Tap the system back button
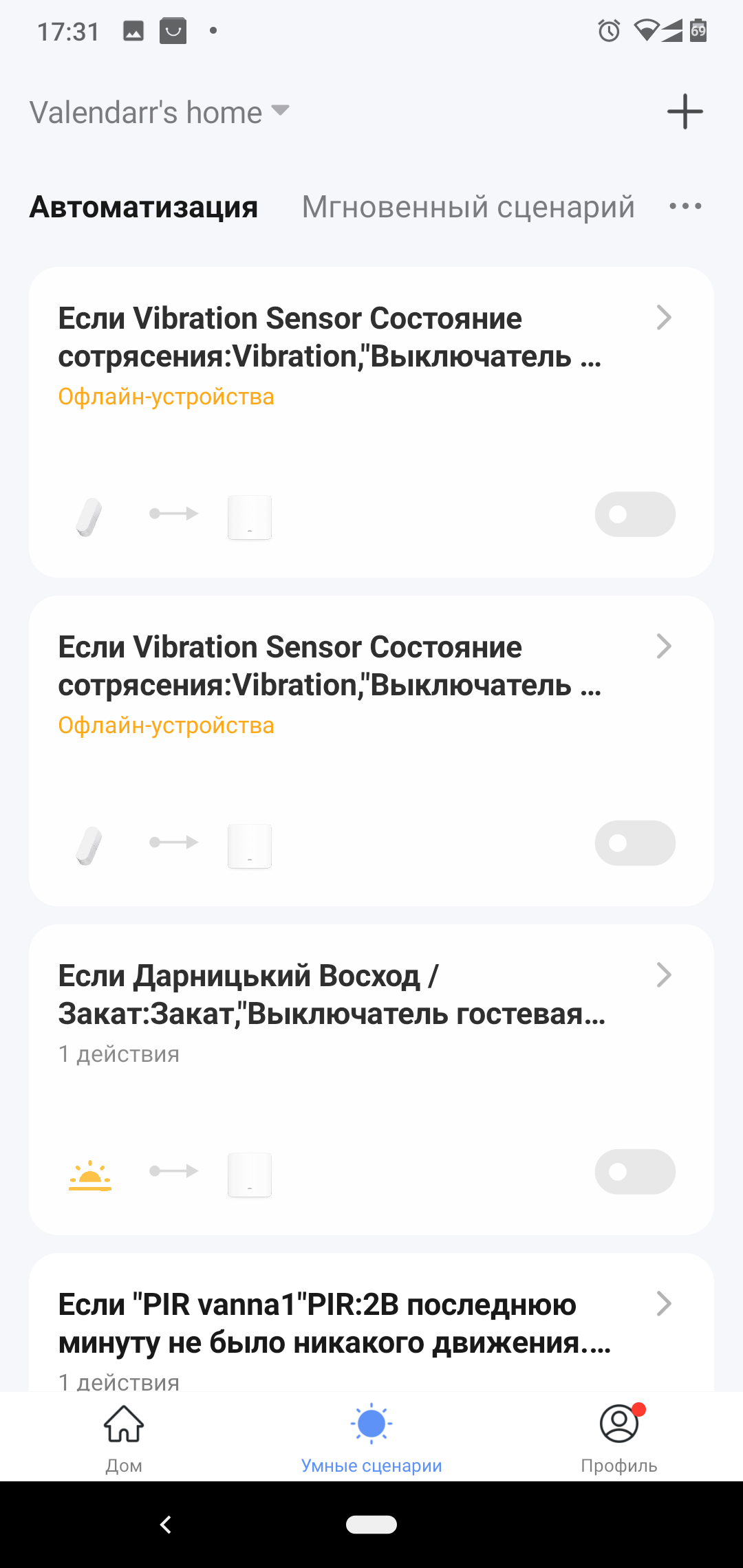The image size is (743, 1568). click(x=165, y=1525)
